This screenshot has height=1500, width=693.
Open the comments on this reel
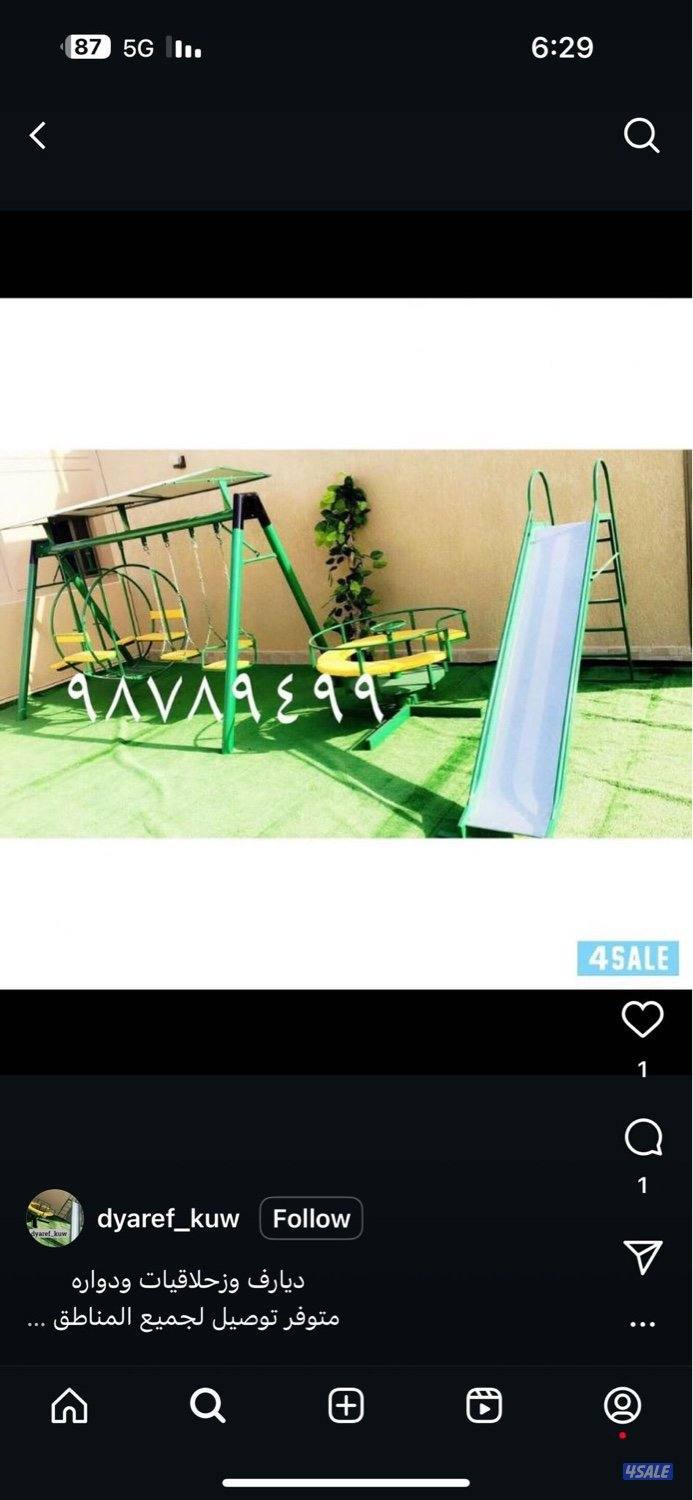pos(642,1137)
